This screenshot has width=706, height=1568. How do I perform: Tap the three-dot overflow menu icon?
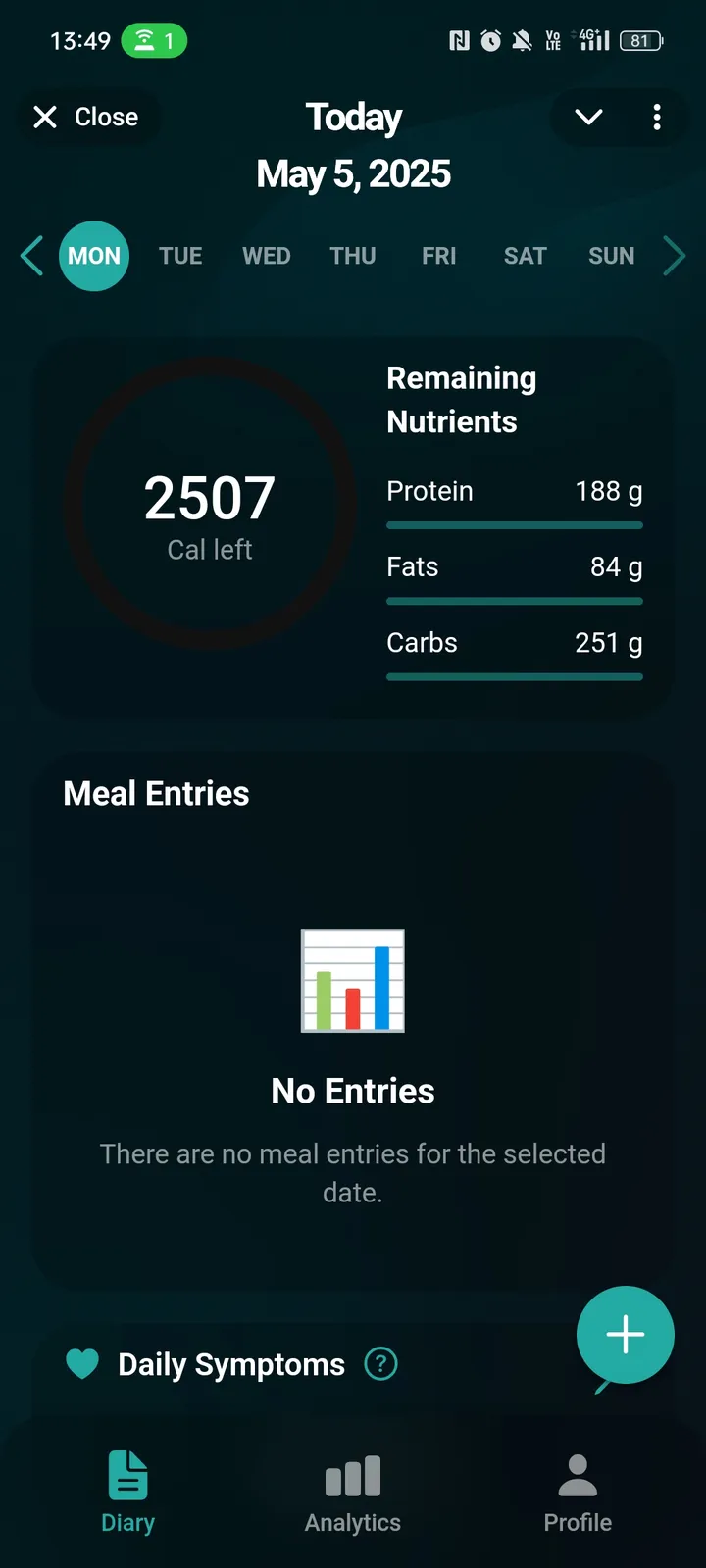pyautogui.click(x=657, y=118)
